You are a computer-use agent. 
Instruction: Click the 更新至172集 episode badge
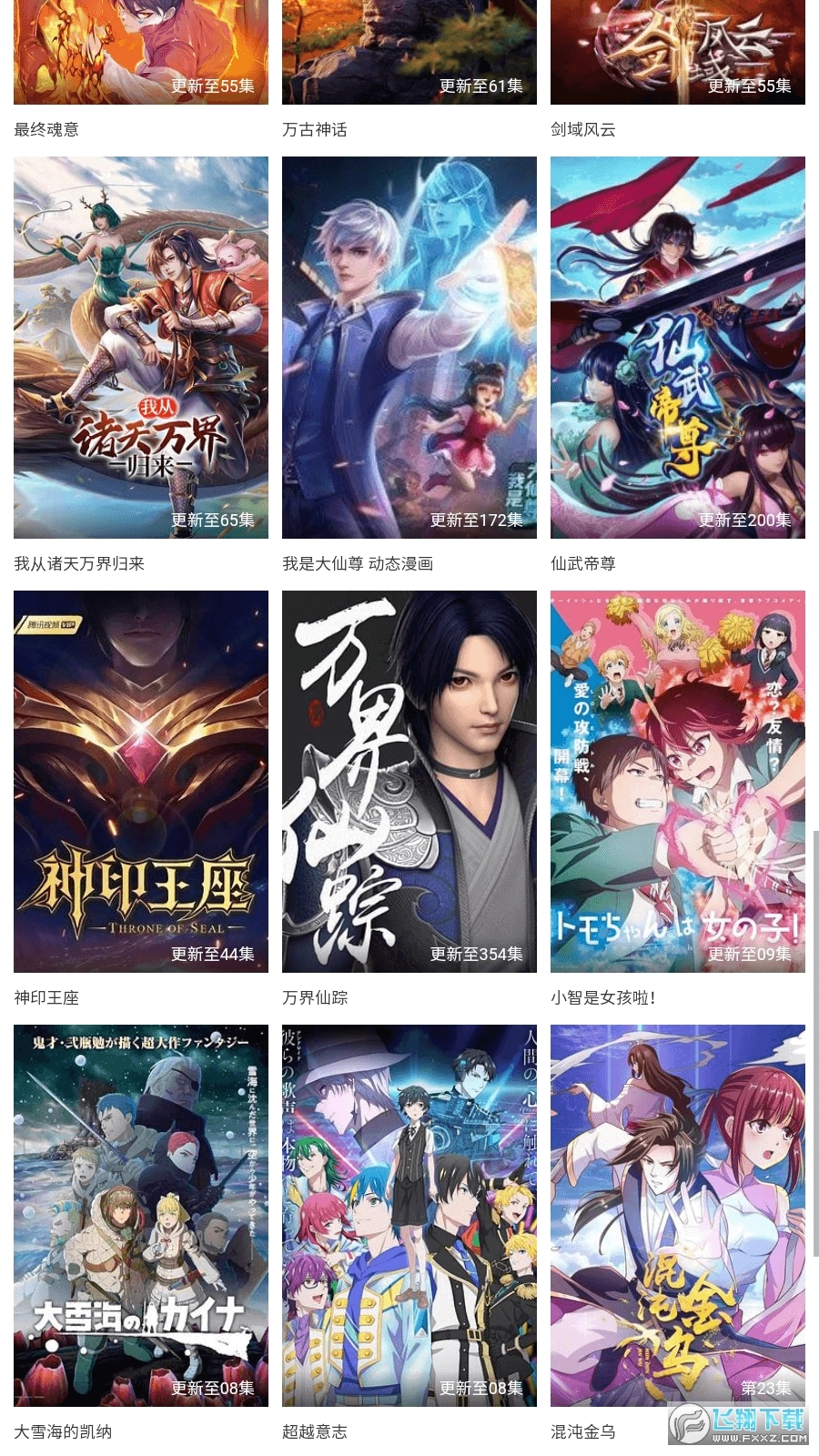476,521
